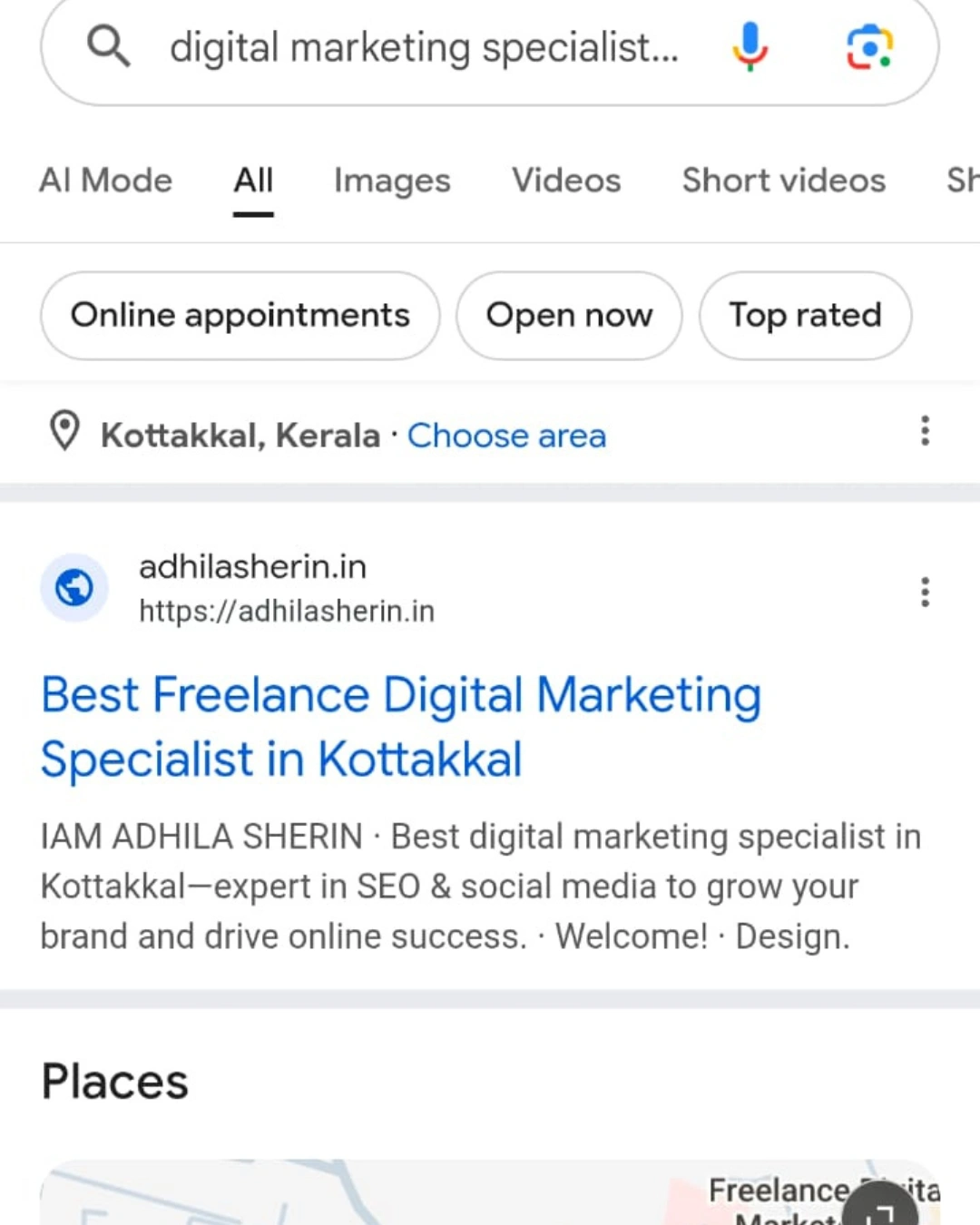This screenshot has height=1225, width=980.
Task: Open Choose area to change location
Action: coord(506,436)
